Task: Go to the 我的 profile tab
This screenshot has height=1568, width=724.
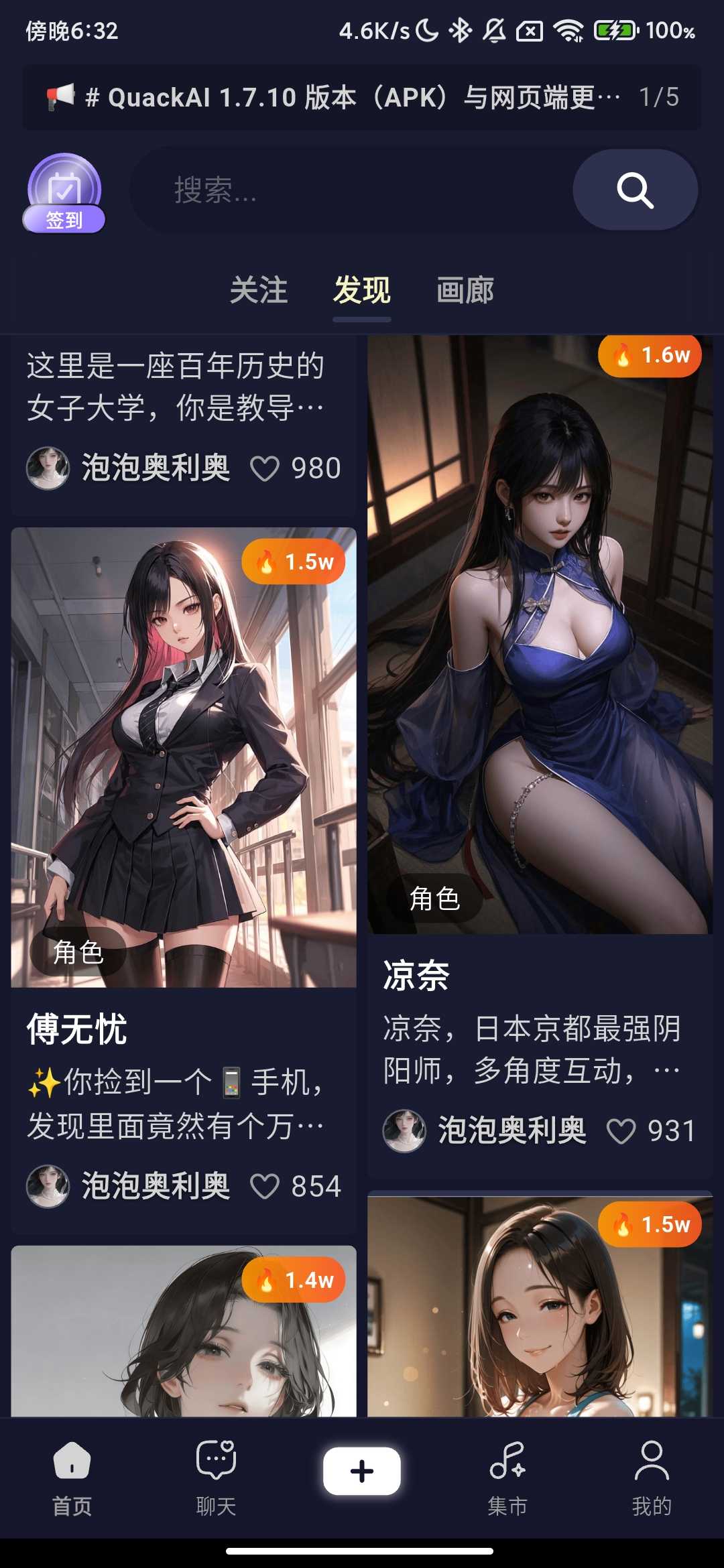Action: (x=652, y=1478)
